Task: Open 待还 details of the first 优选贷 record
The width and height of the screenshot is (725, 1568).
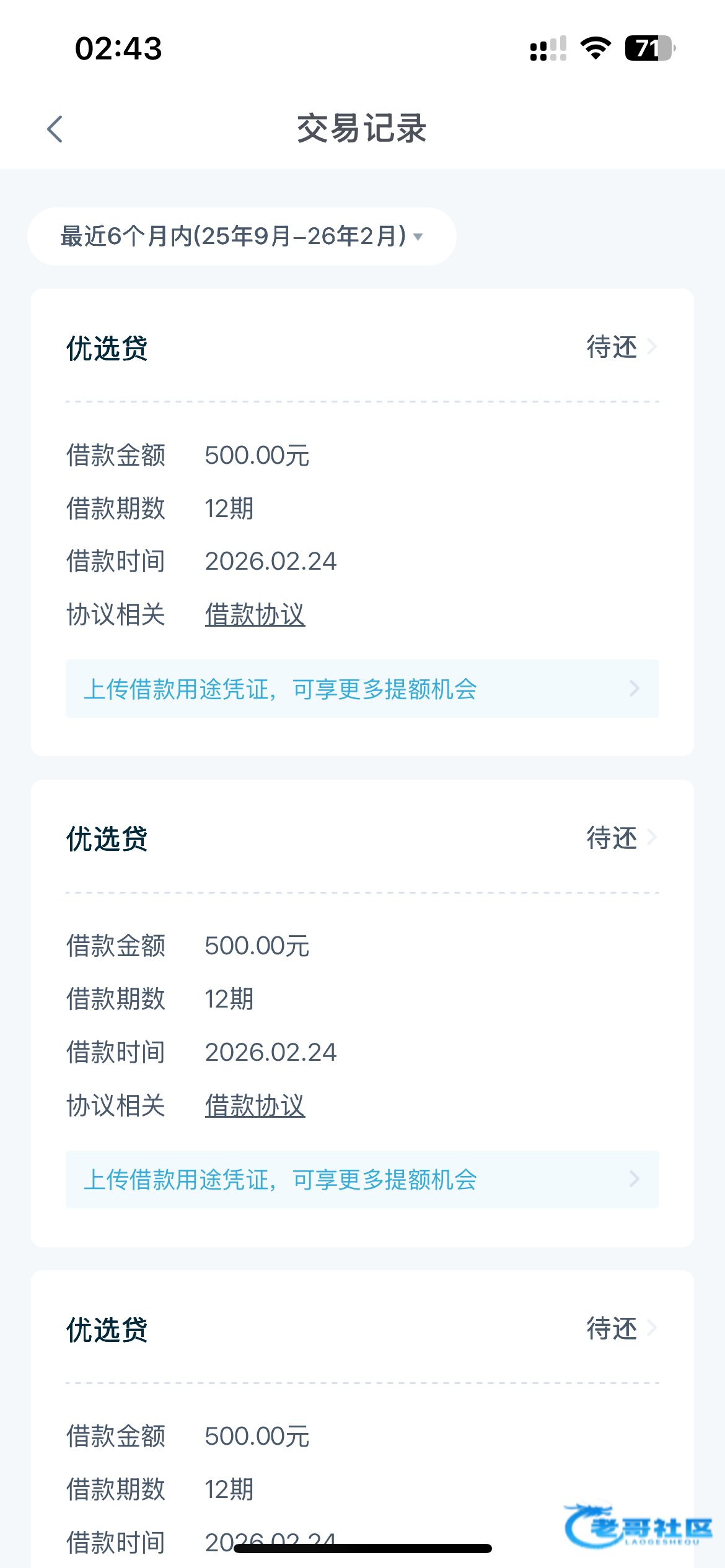Action: [622, 347]
